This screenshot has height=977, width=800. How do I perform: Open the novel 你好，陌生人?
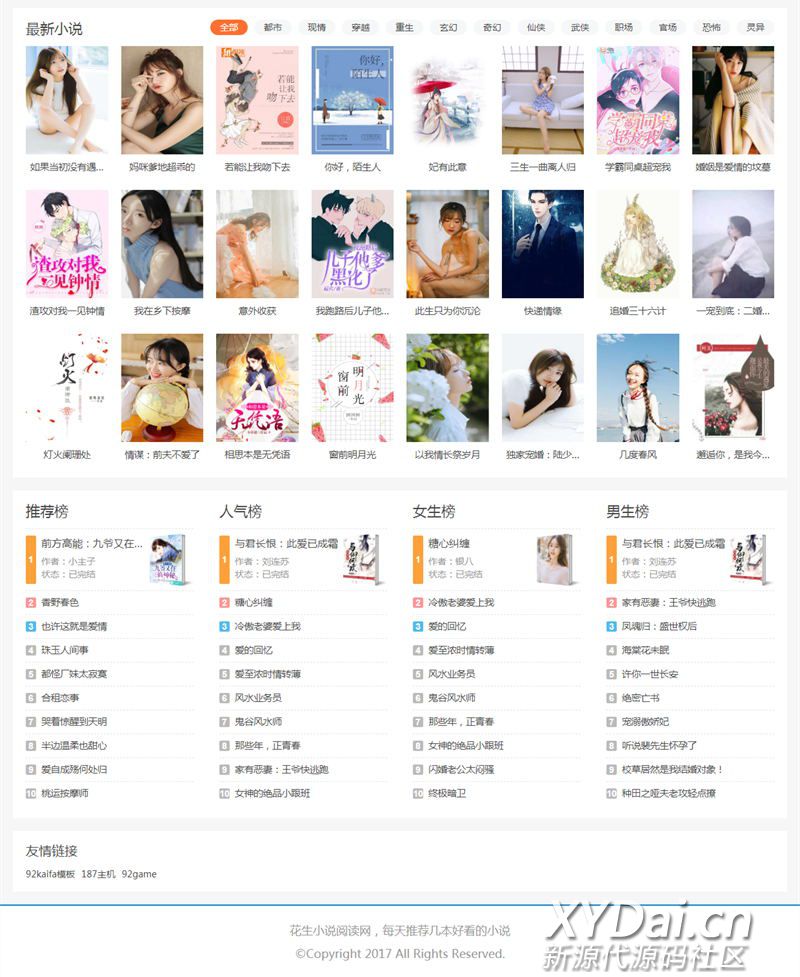tap(352, 100)
